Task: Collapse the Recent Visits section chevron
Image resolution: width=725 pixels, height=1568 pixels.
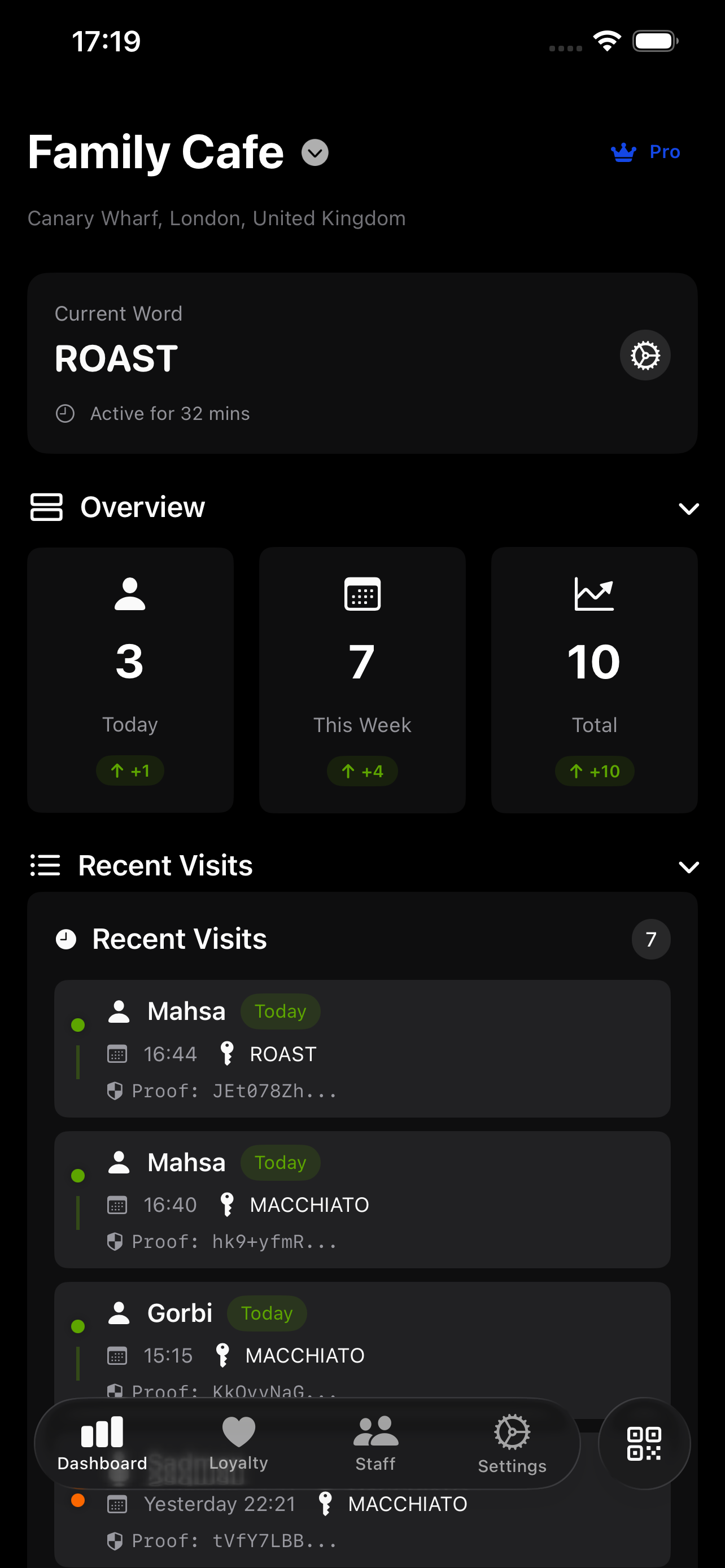Action: (x=688, y=866)
